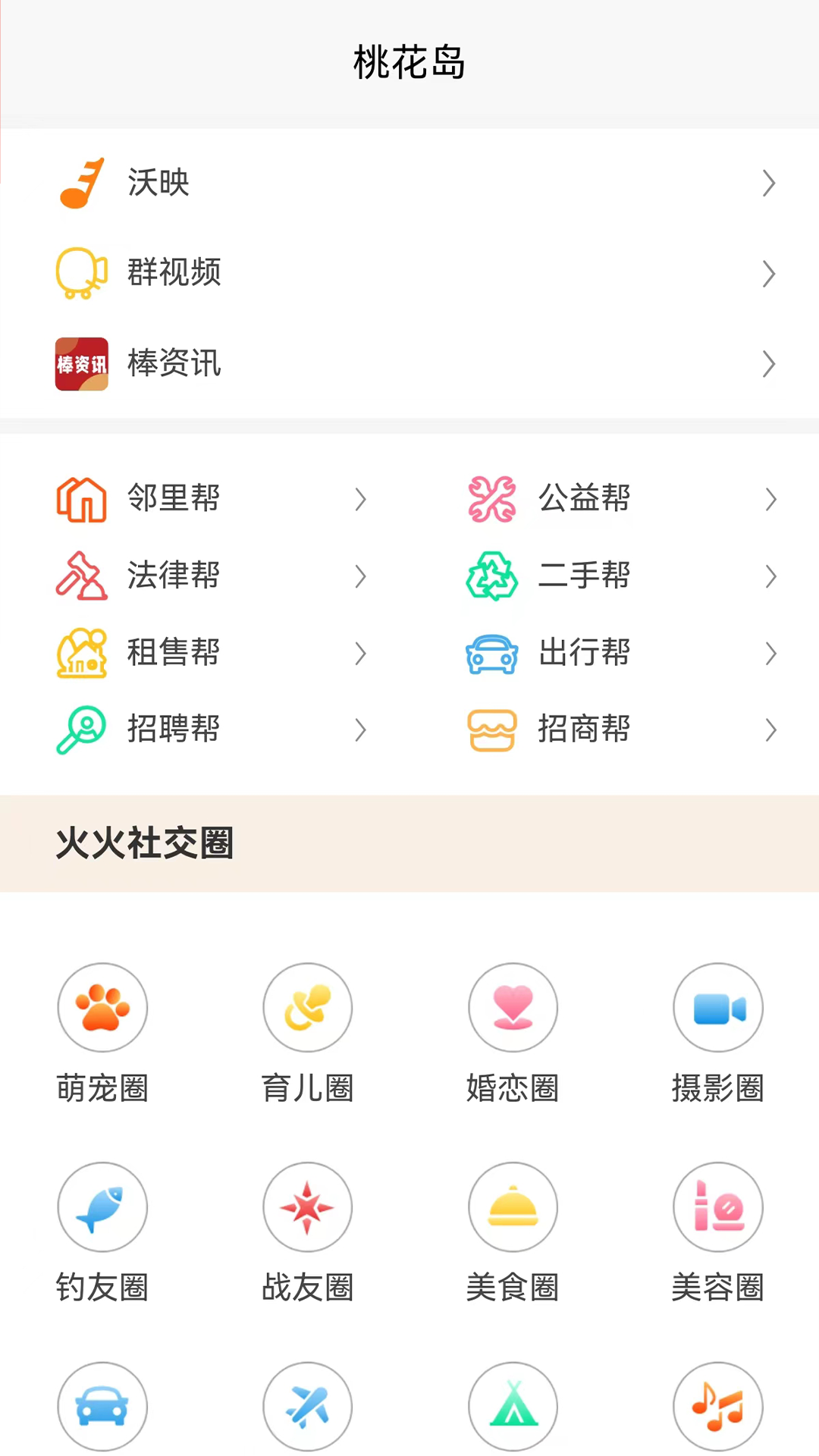Image resolution: width=819 pixels, height=1456 pixels.
Task: Open the 婚恋圈 heart icon
Action: click(513, 1007)
